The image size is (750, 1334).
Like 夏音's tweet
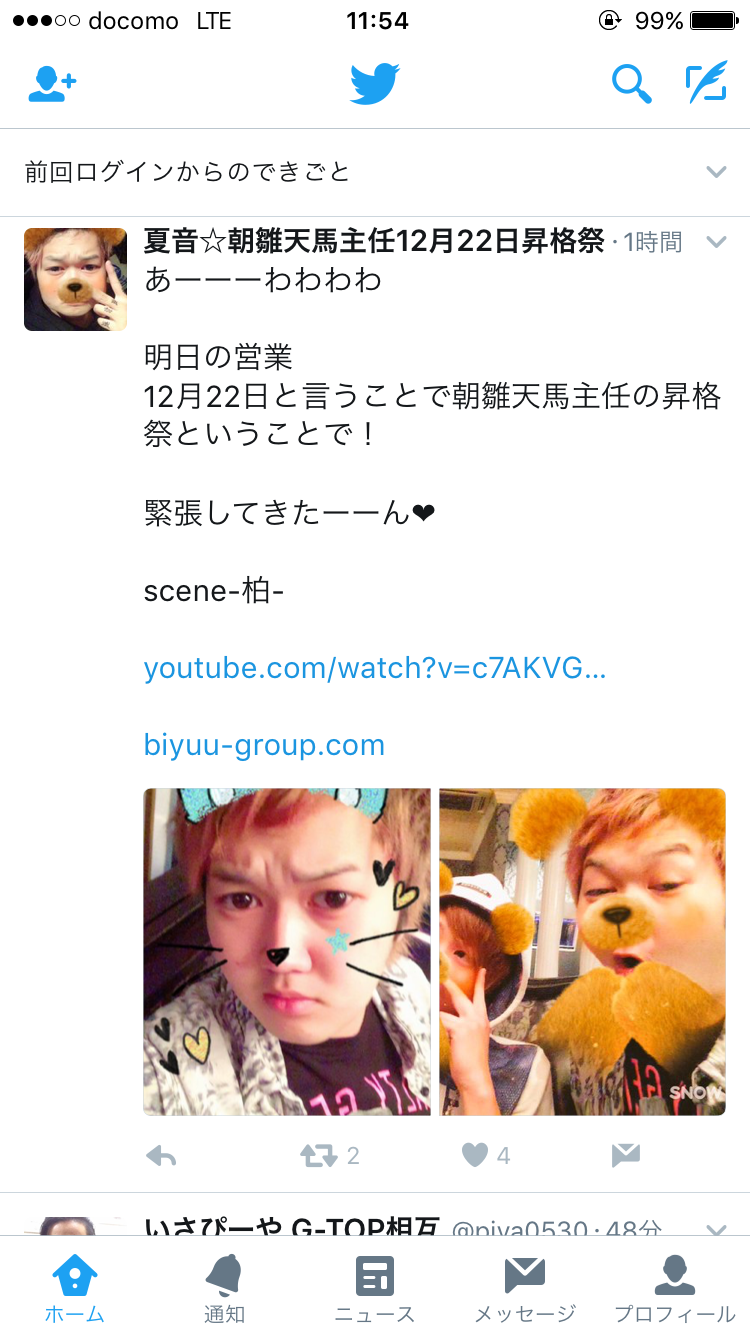tap(475, 1156)
